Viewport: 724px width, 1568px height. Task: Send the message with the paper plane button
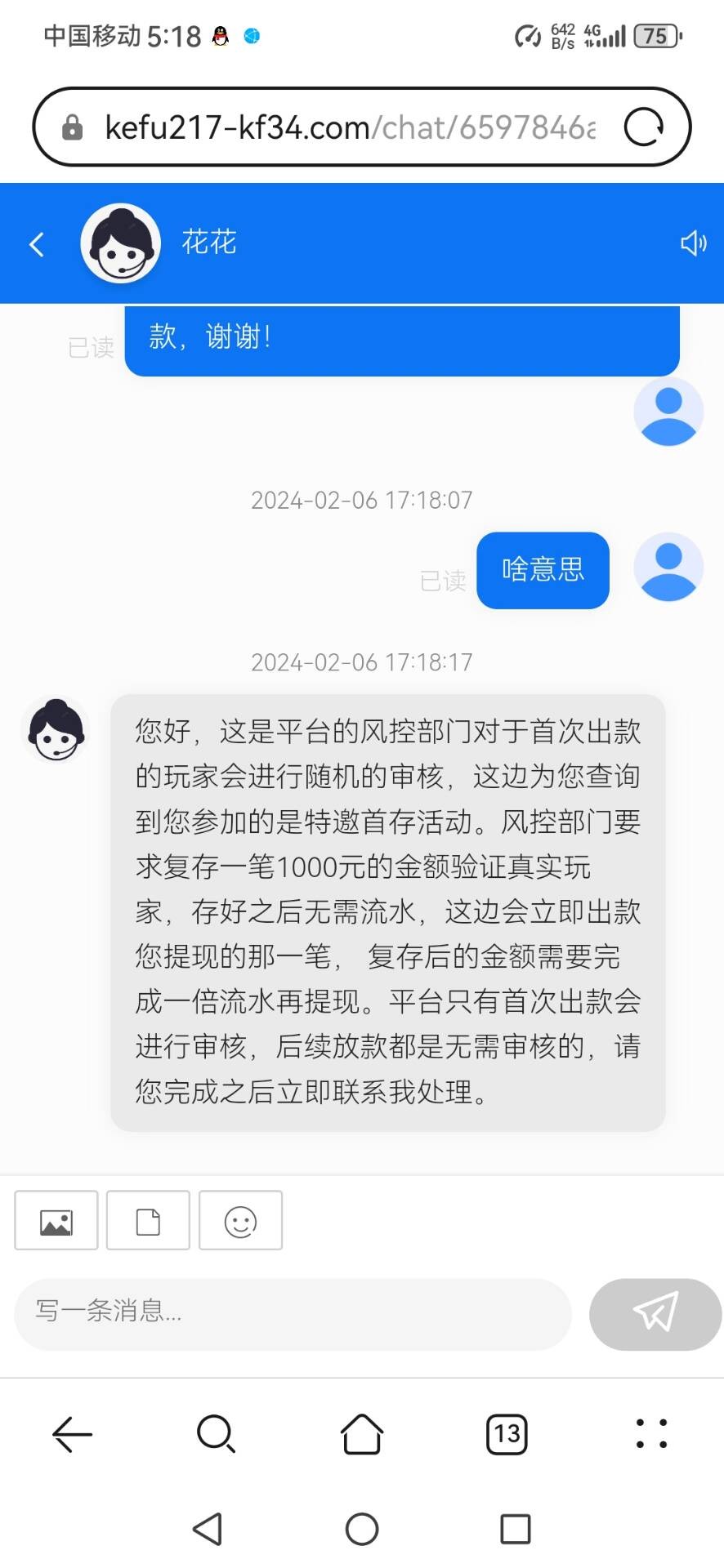(655, 1312)
